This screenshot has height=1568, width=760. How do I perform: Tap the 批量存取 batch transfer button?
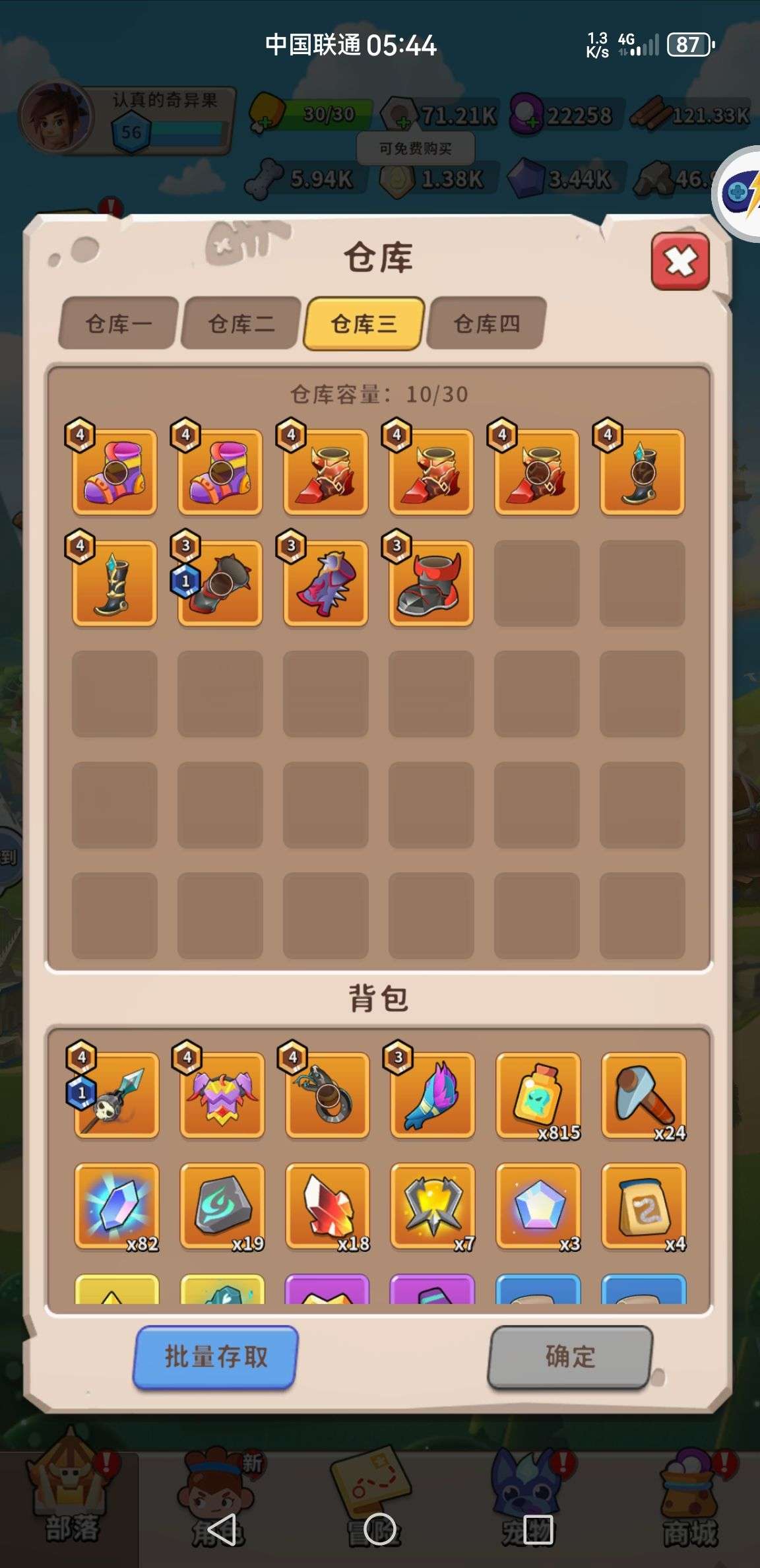coord(216,1357)
